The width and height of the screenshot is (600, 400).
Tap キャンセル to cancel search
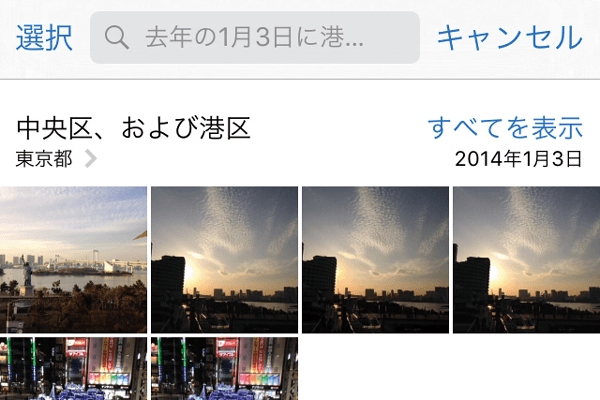[x=509, y=38]
